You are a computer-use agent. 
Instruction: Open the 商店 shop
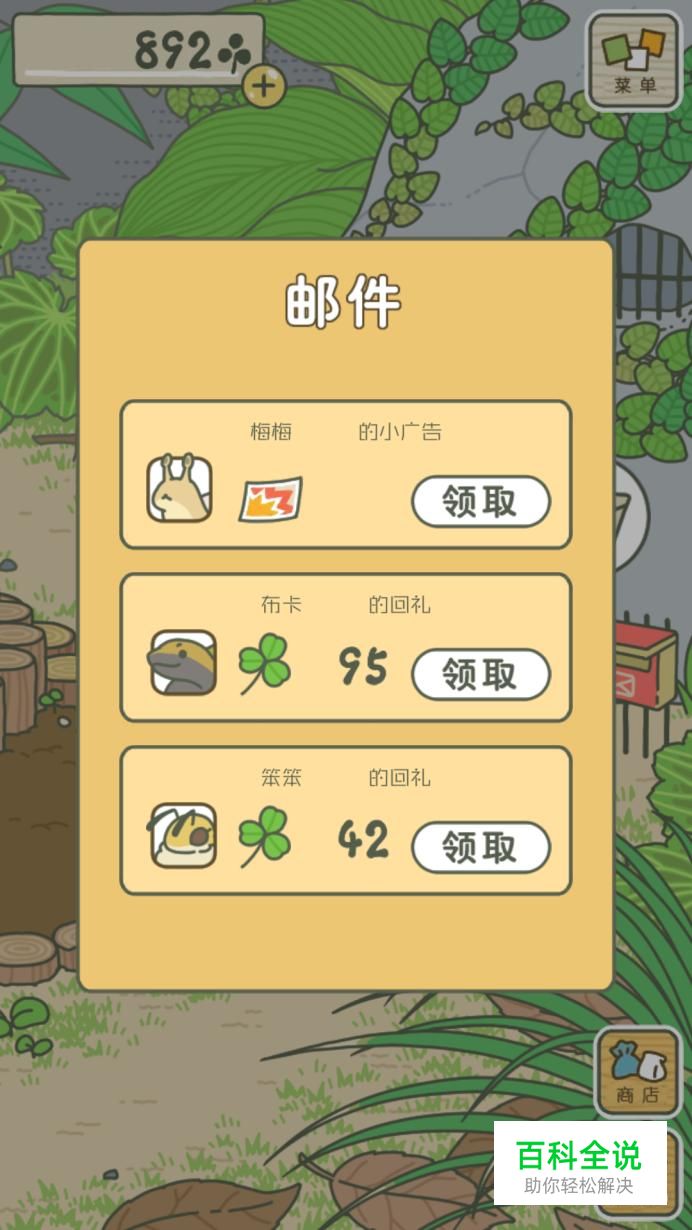click(637, 1072)
